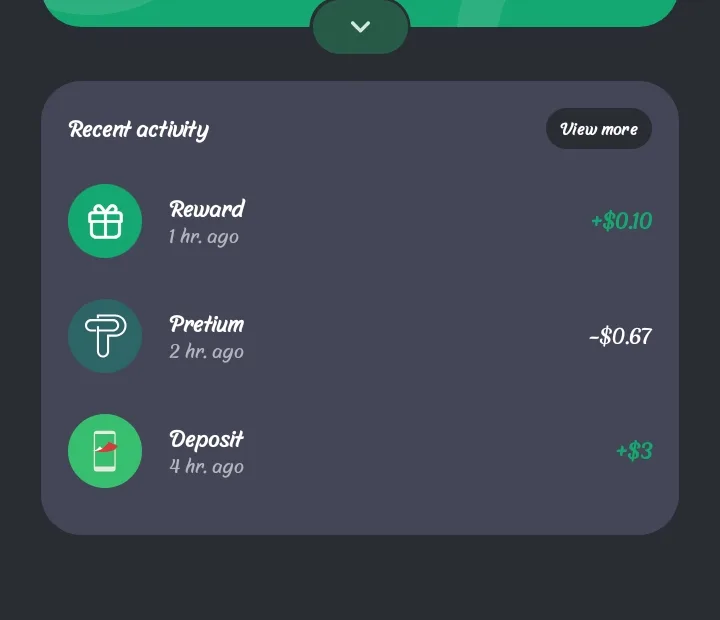Open the Reward transaction details
Viewport: 720px width, 620px height.
360,221
